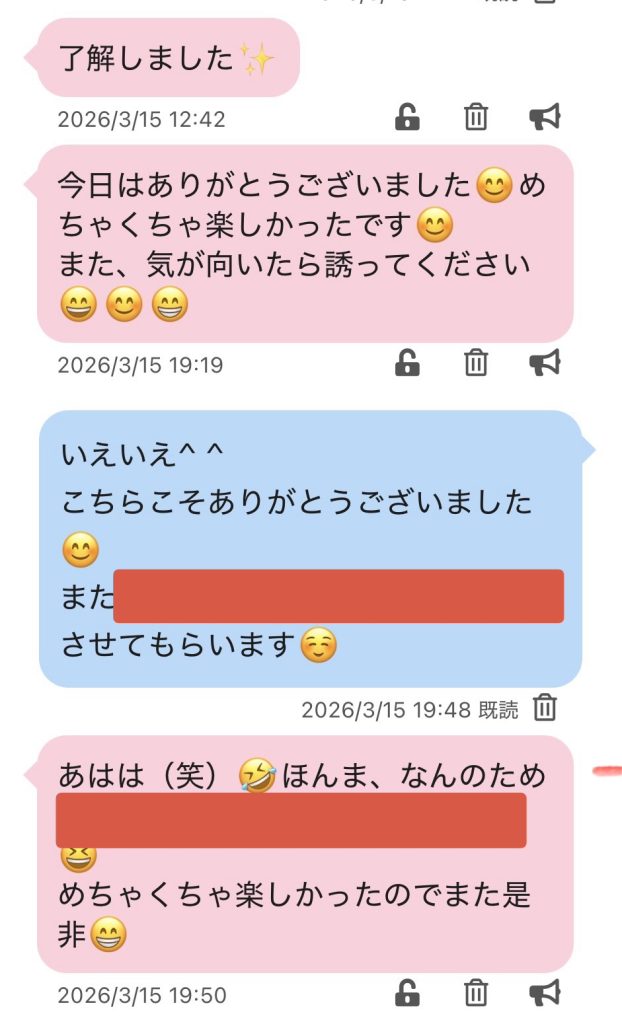
Task: Tap the lock icon under the 12:42 message
Action: pos(407,118)
